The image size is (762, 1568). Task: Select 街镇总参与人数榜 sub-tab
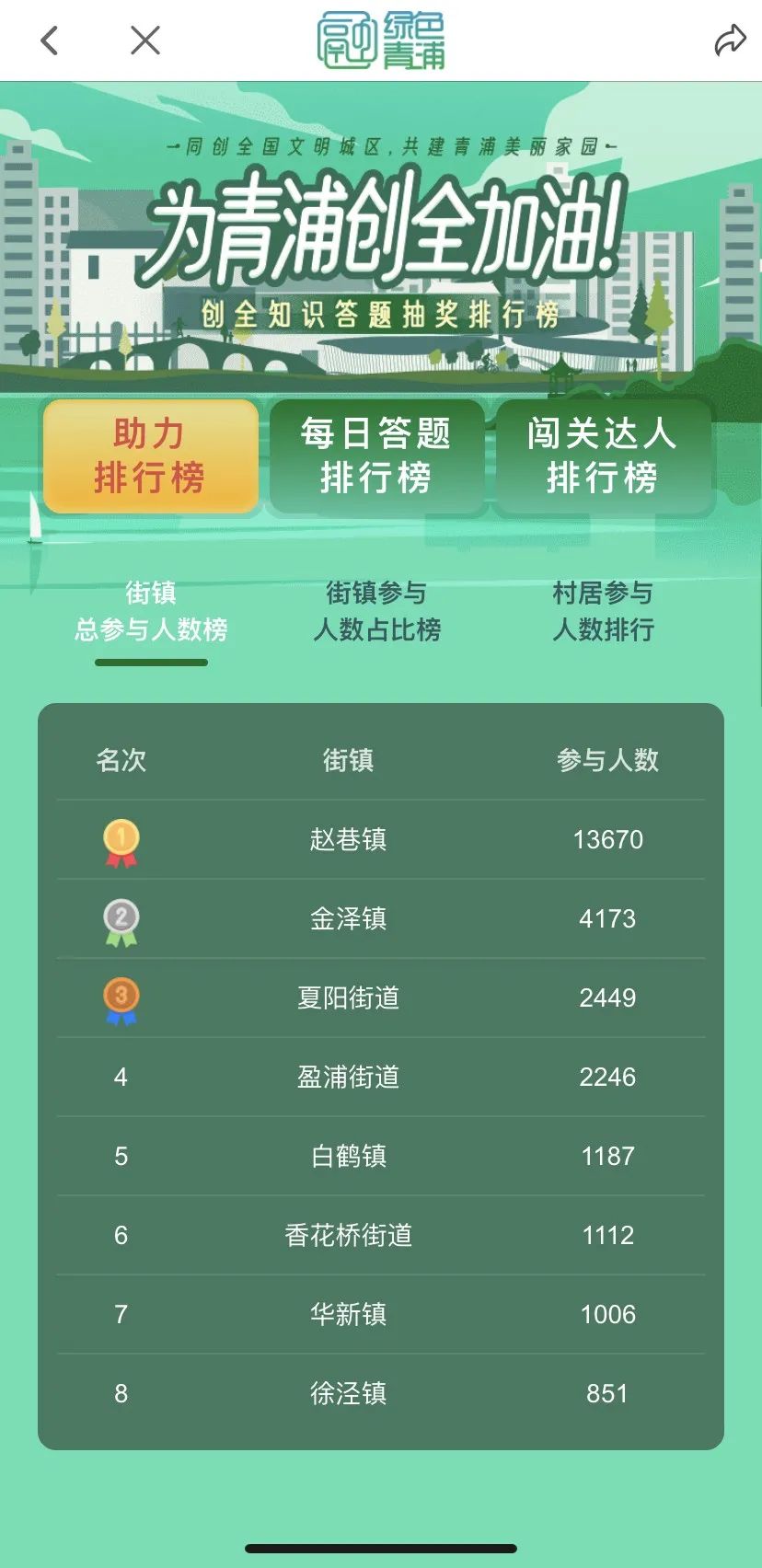tap(151, 611)
